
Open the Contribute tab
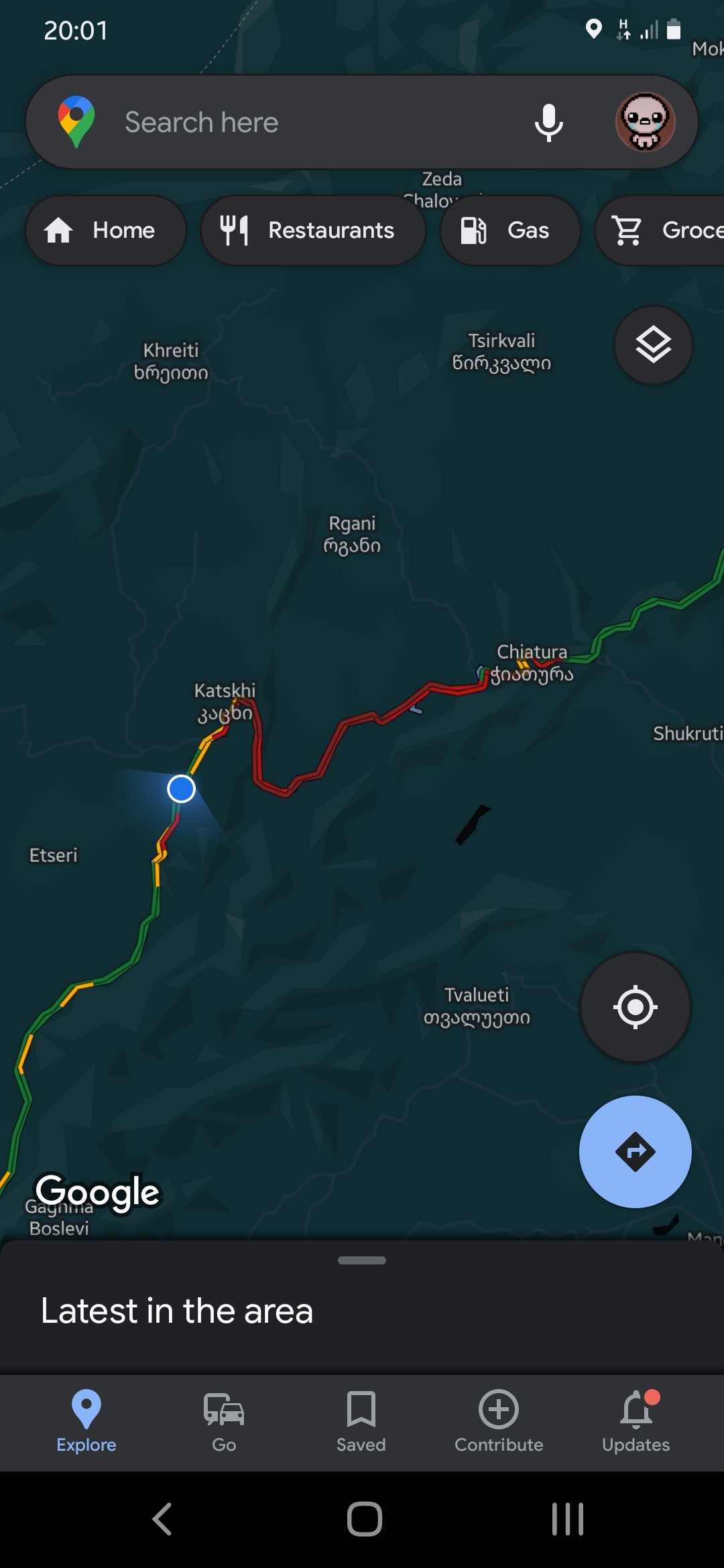point(499,1421)
